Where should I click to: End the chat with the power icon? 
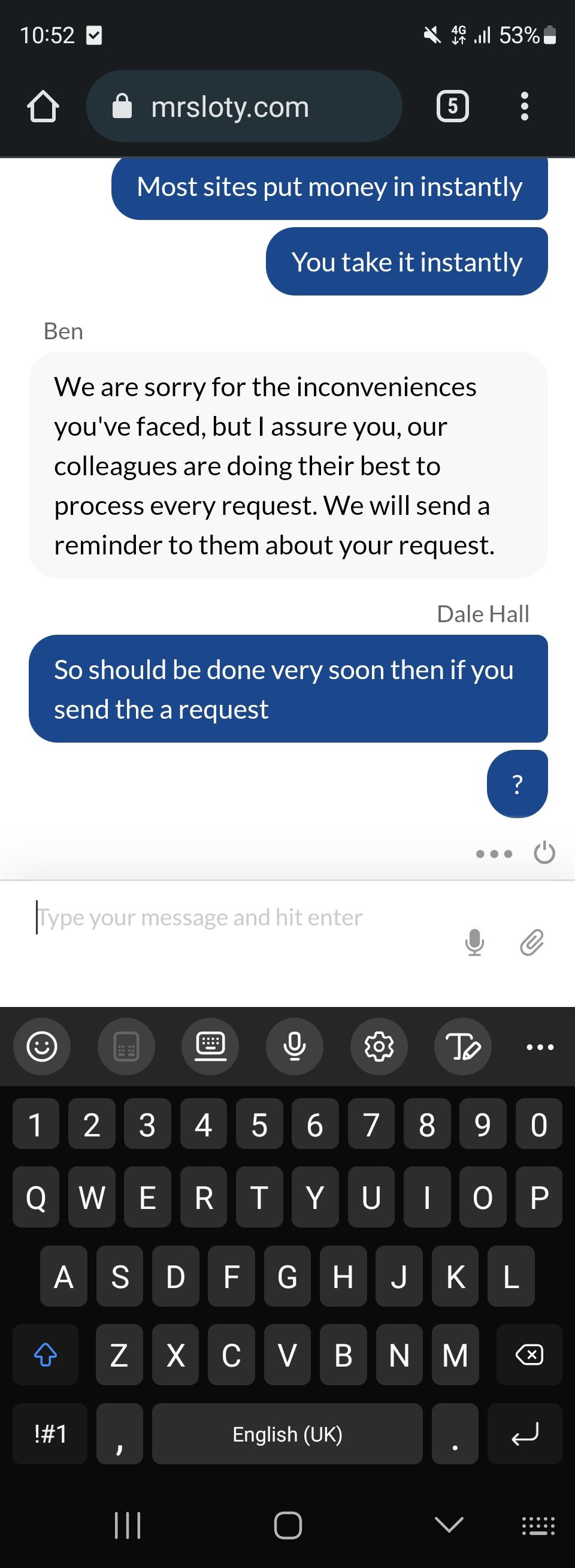544,853
